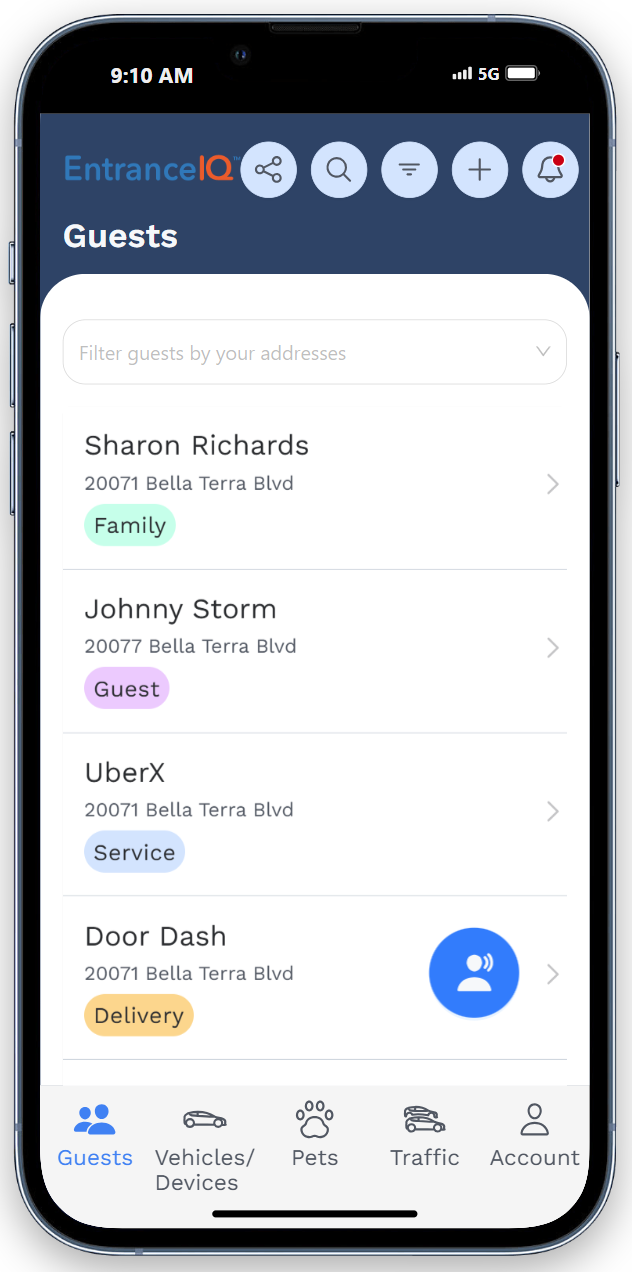Viewport: 632px width, 1272px height.
Task: Tap the share icon in the header
Action: coord(269,170)
